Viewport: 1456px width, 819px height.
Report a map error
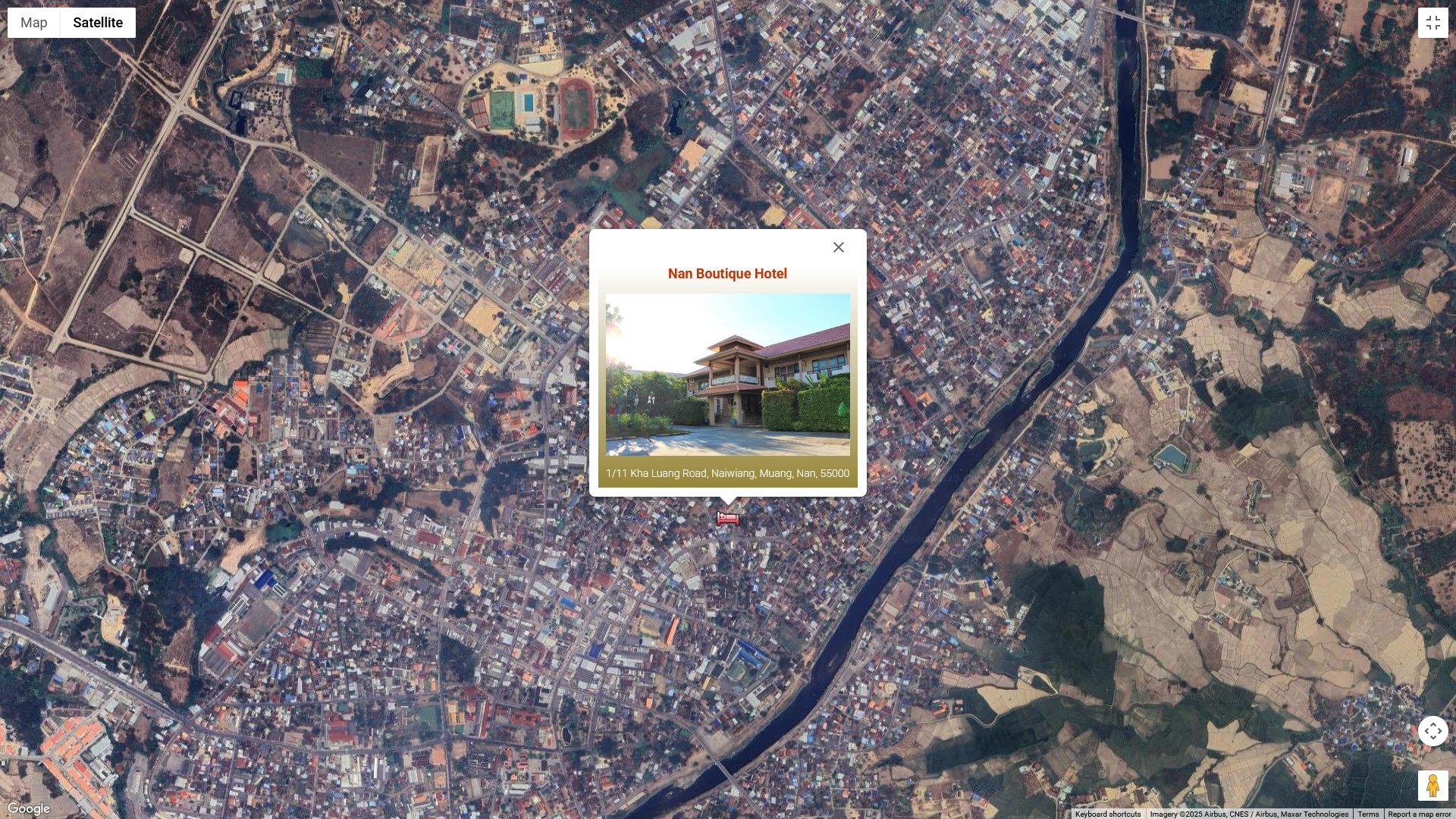point(1419,814)
